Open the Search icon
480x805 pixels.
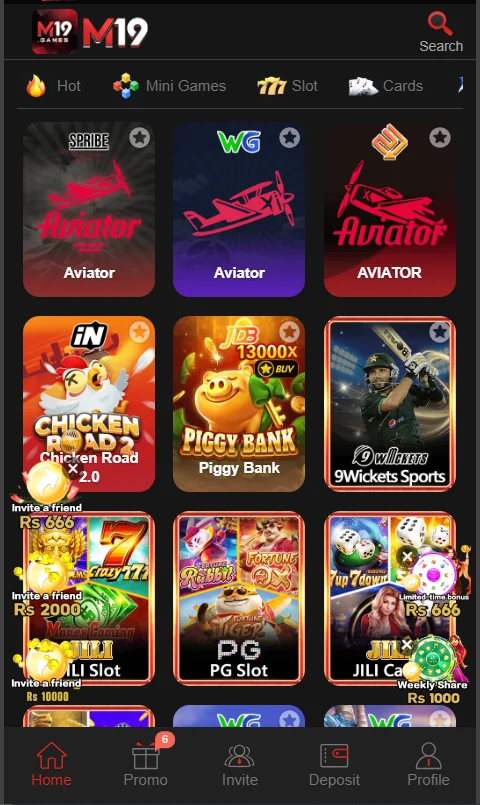pos(440,32)
